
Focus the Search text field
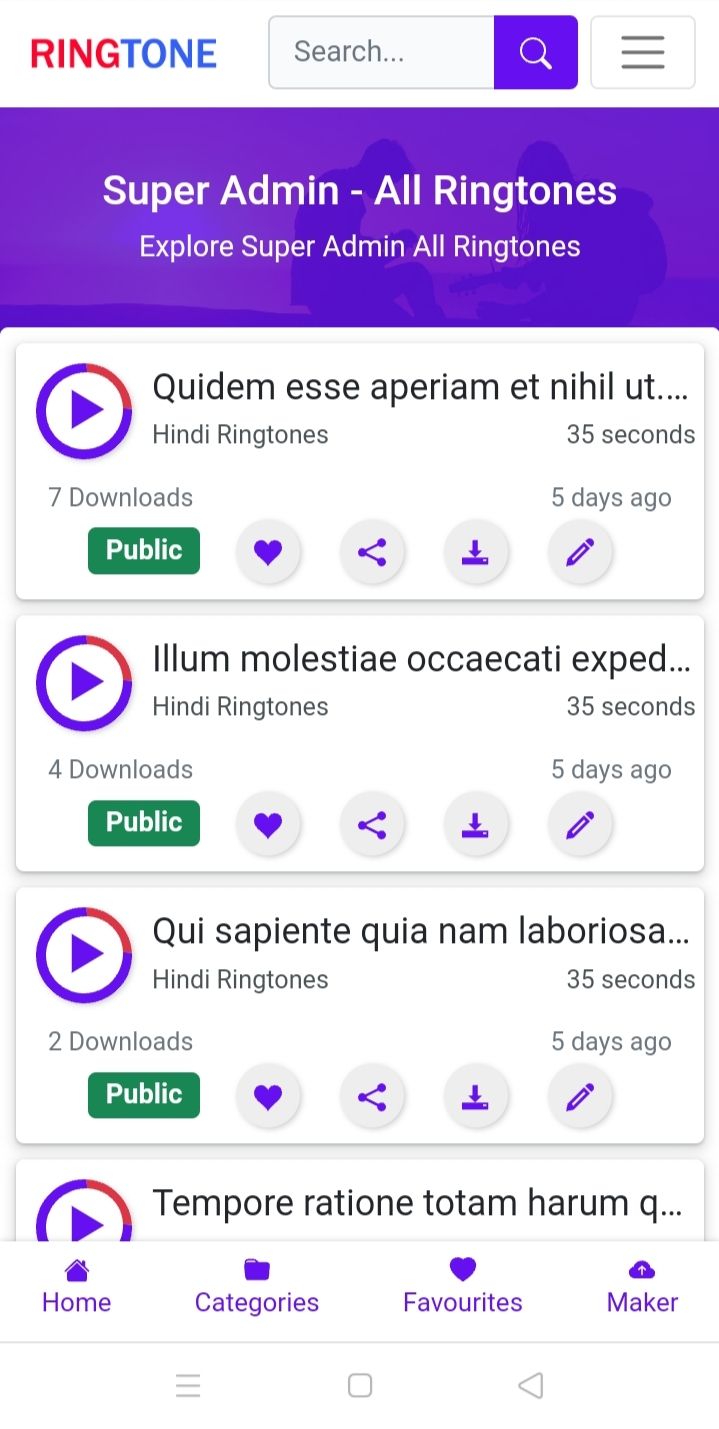click(381, 53)
